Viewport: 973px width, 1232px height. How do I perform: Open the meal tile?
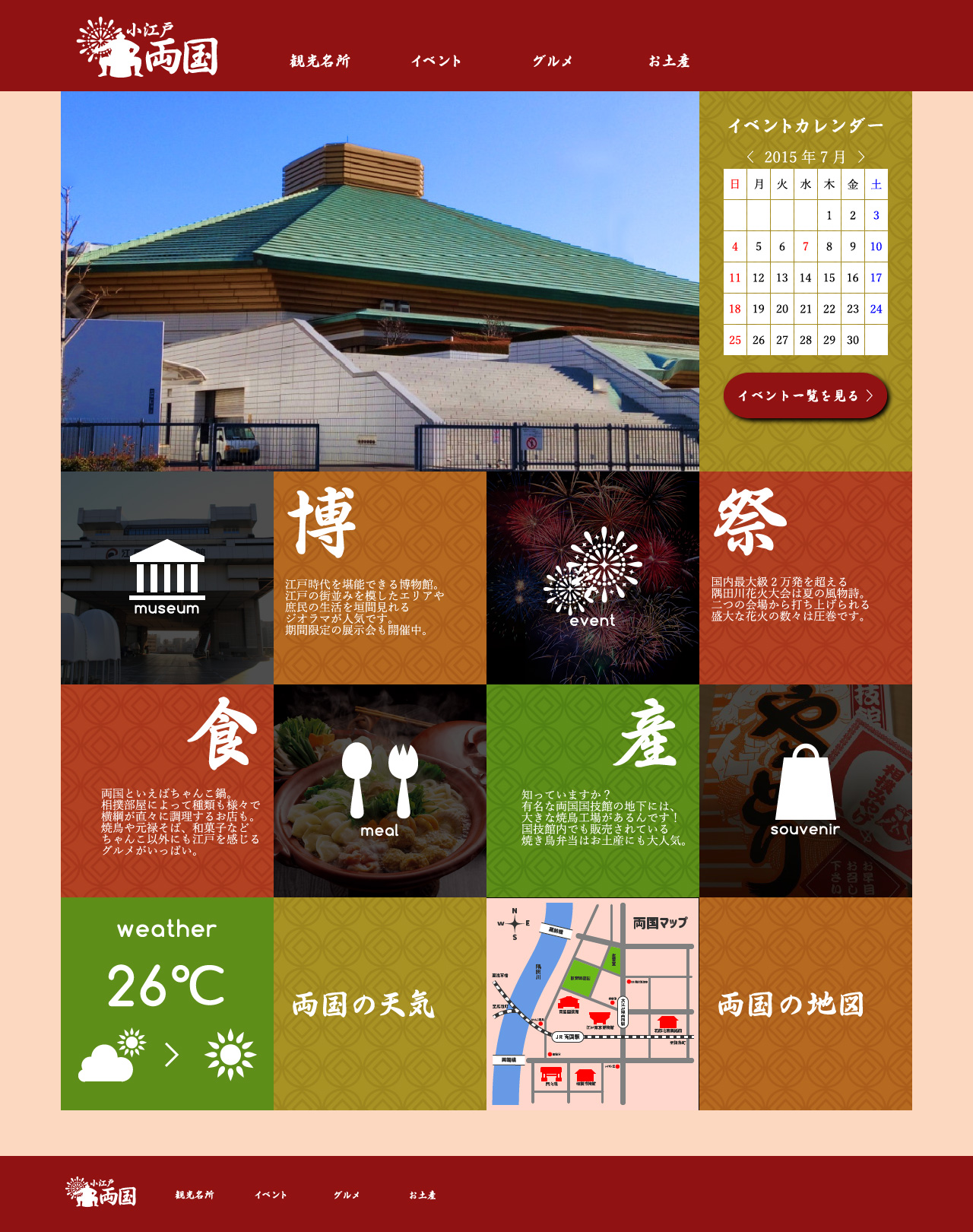point(380,791)
